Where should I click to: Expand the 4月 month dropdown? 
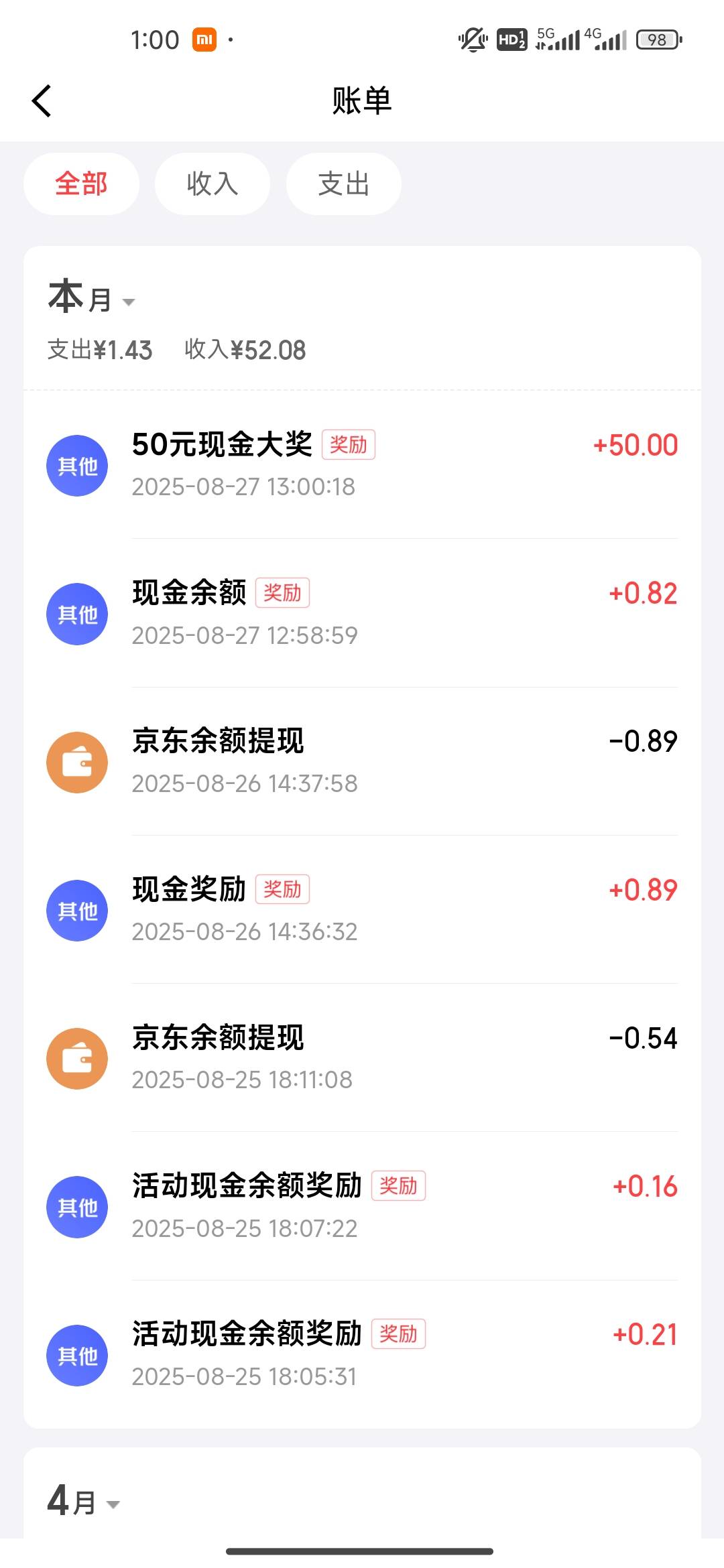tap(84, 1501)
